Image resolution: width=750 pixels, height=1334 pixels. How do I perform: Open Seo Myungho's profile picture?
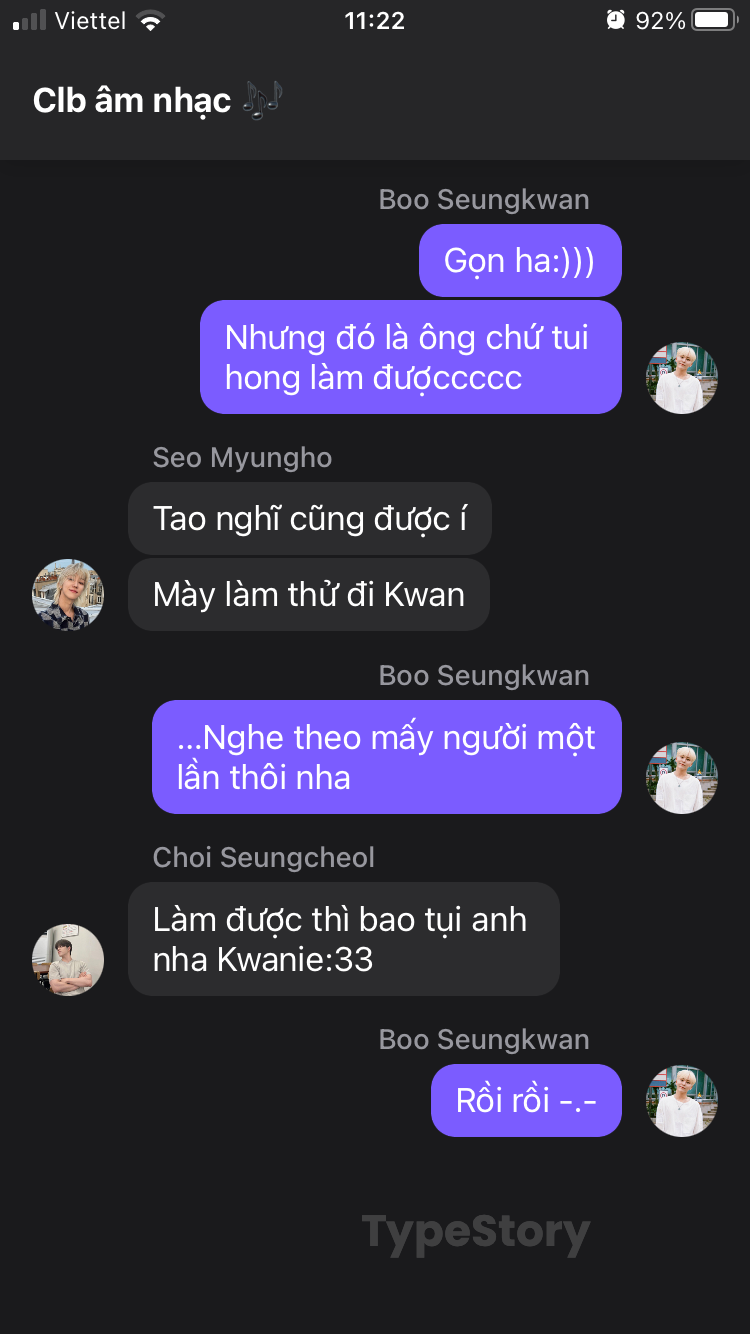coord(68,595)
